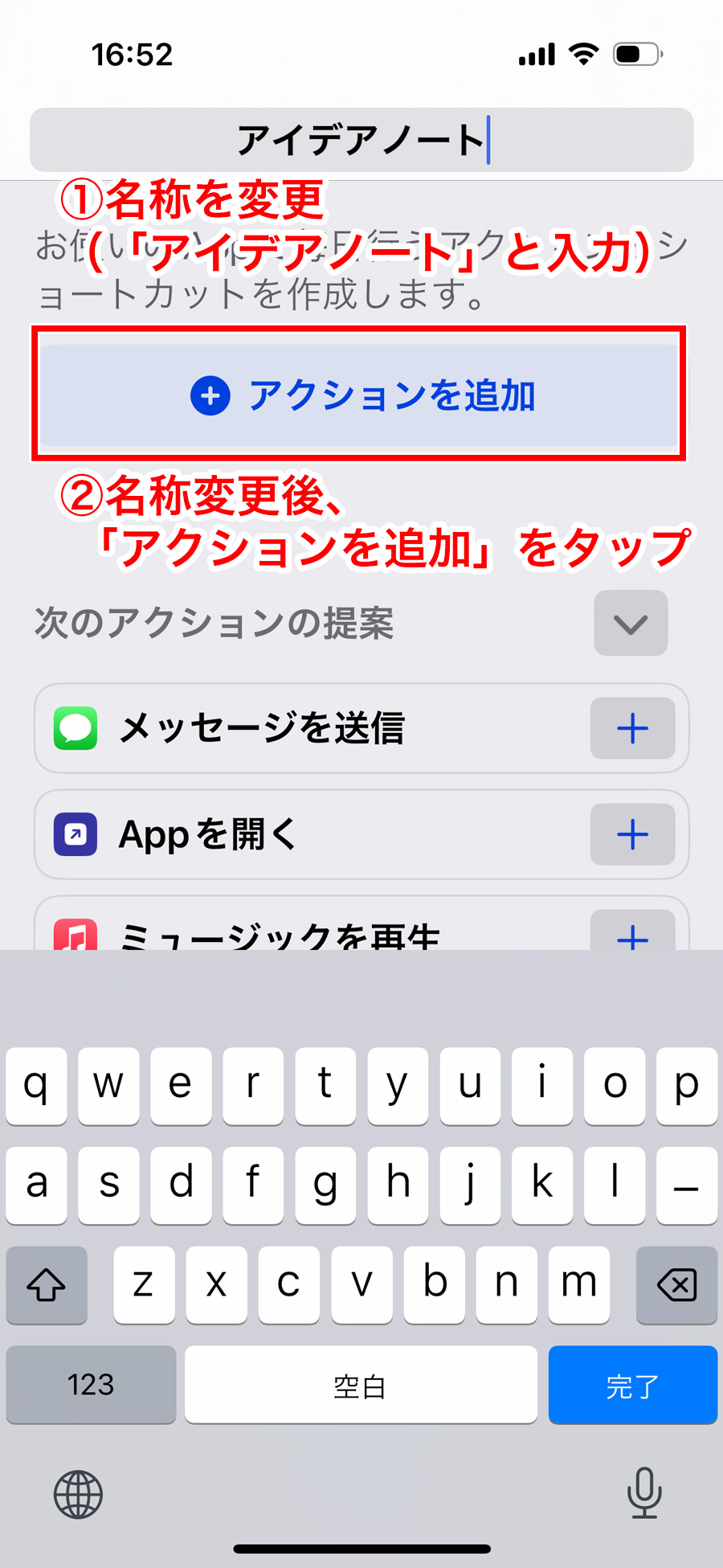Switch keyboard to 123 numbers layout
Screen dimensions: 723x1568
click(91, 1385)
